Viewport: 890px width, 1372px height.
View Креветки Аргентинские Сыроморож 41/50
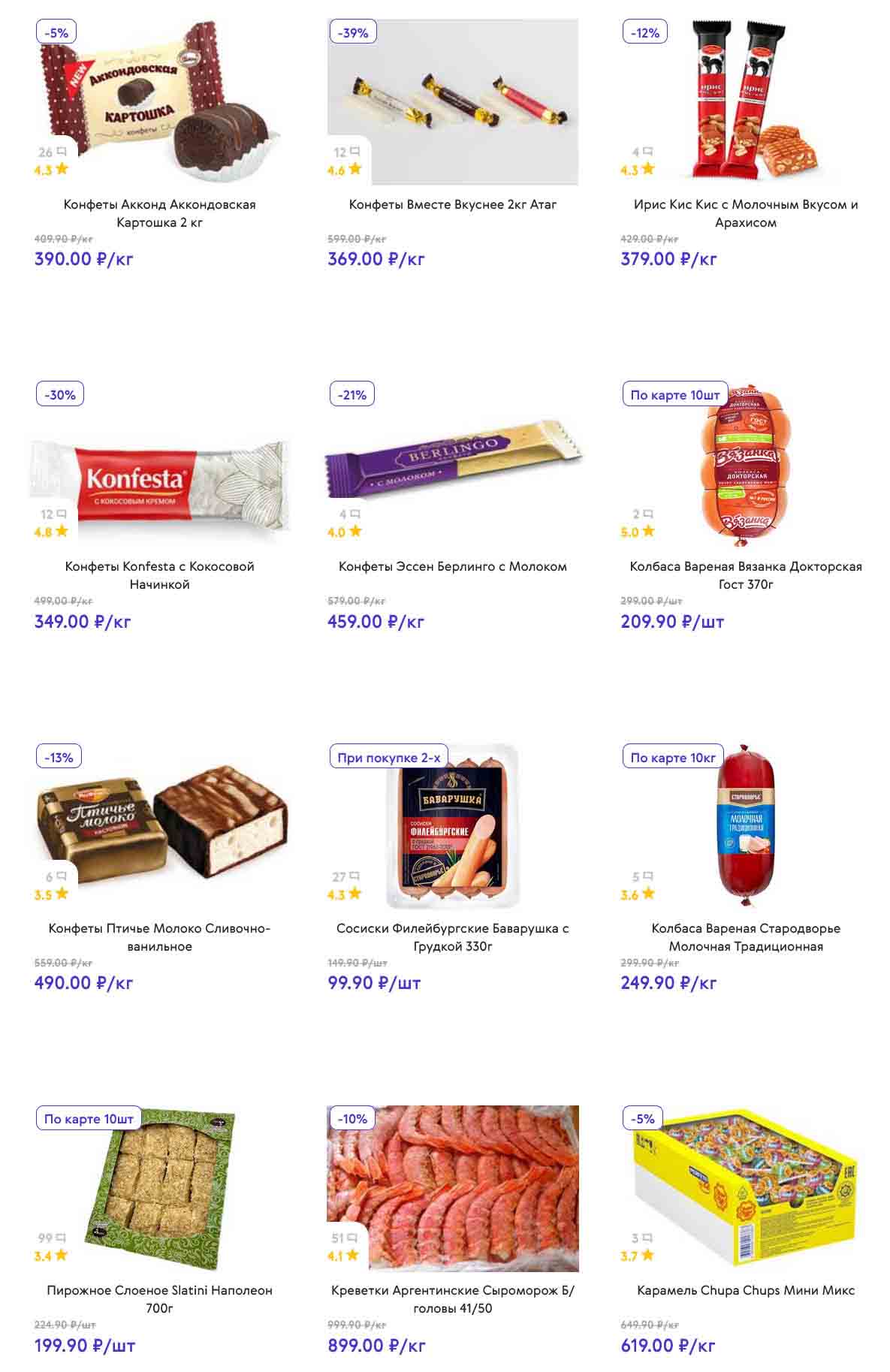point(452,1299)
